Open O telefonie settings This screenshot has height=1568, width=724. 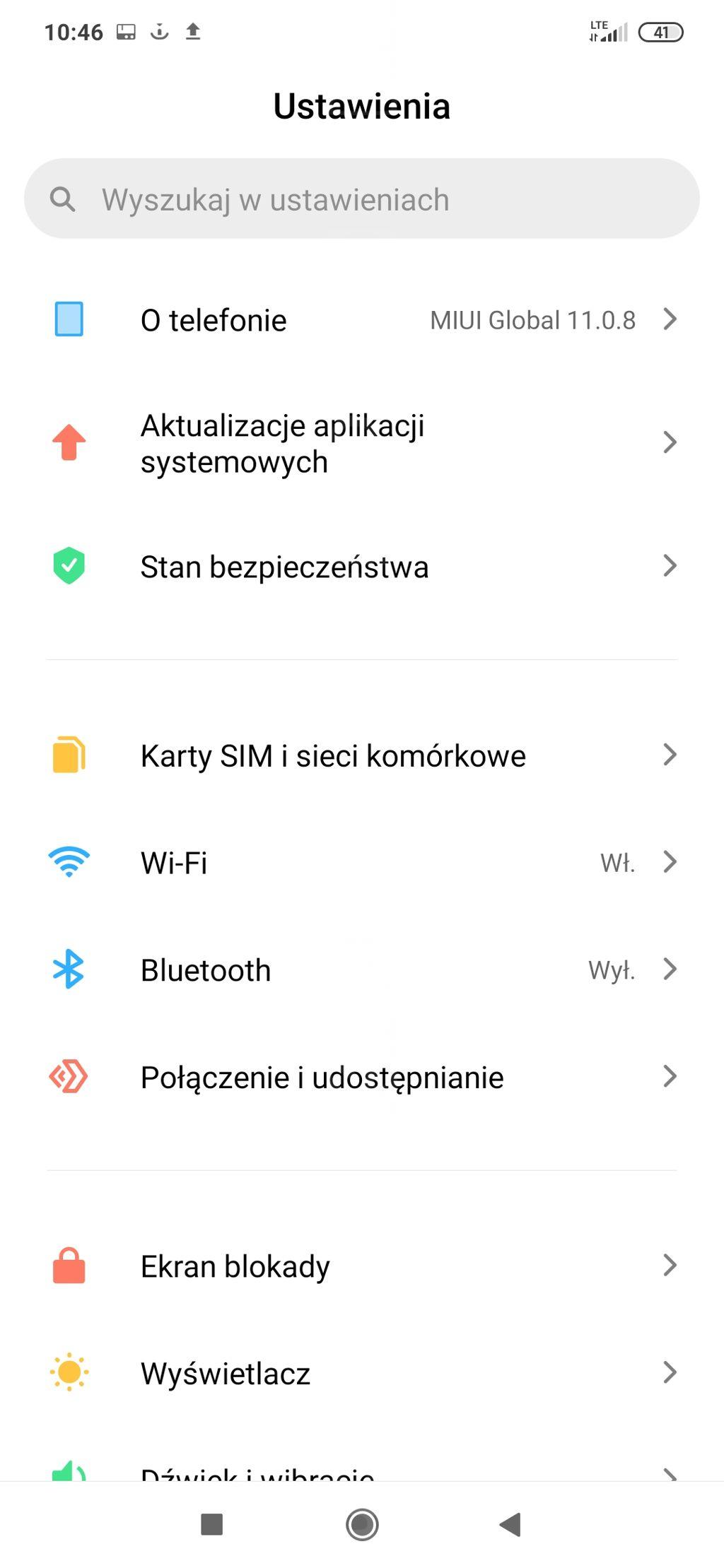361,320
